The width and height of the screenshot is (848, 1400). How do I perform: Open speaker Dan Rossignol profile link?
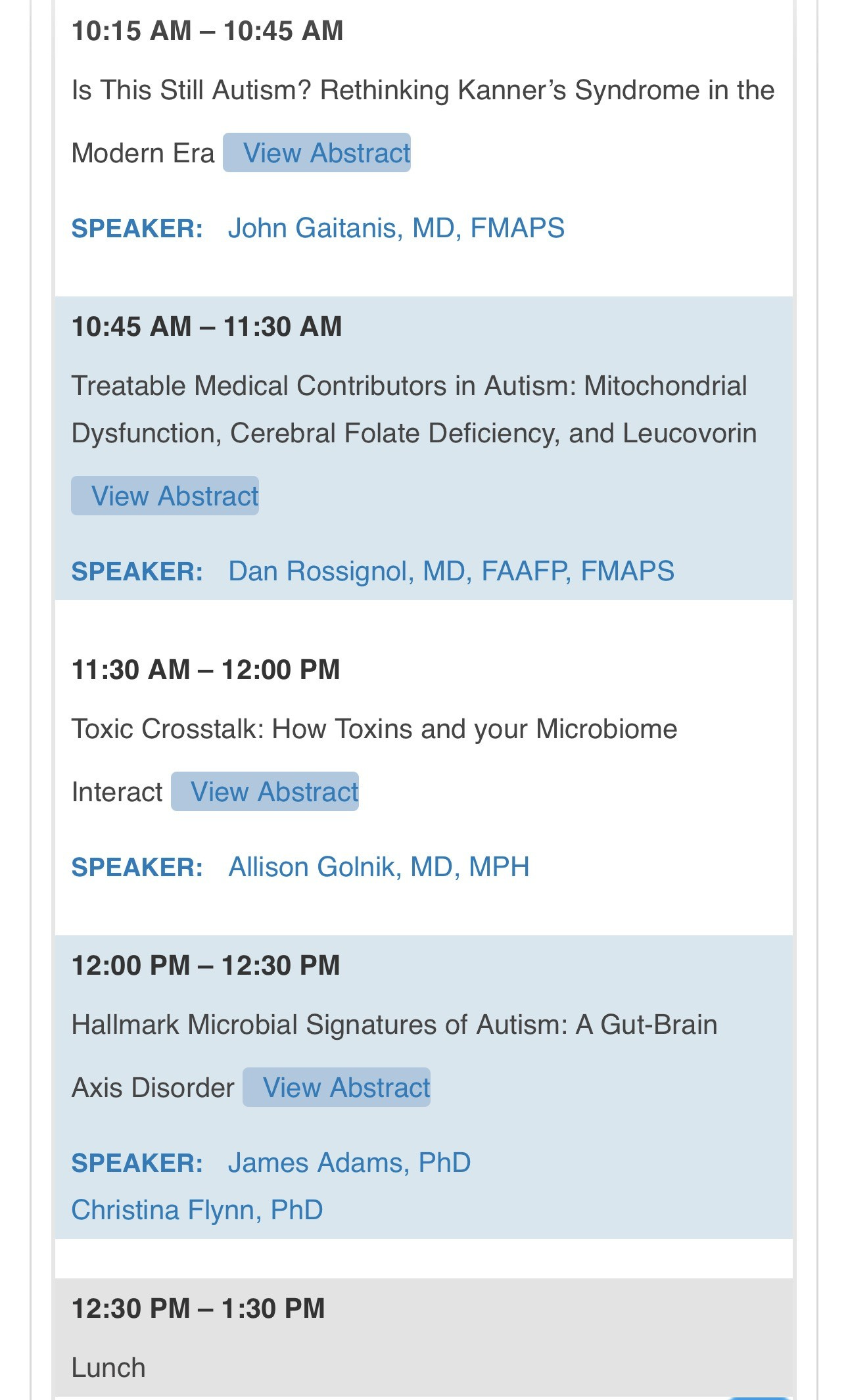pyautogui.click(x=451, y=571)
